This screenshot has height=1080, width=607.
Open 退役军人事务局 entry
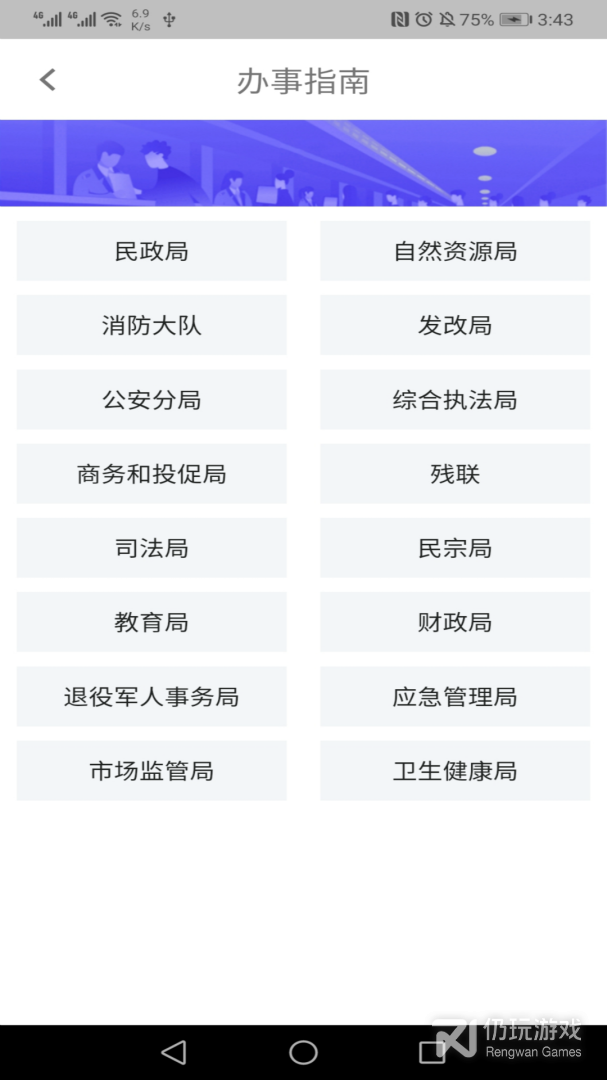(x=152, y=696)
